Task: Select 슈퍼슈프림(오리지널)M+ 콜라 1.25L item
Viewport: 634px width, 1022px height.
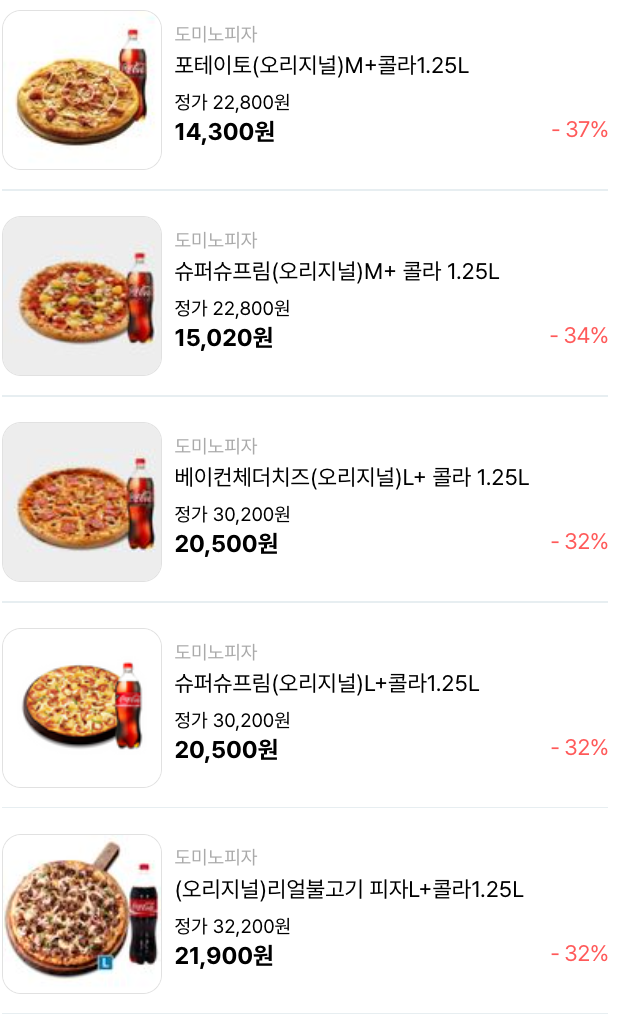Action: [336, 272]
